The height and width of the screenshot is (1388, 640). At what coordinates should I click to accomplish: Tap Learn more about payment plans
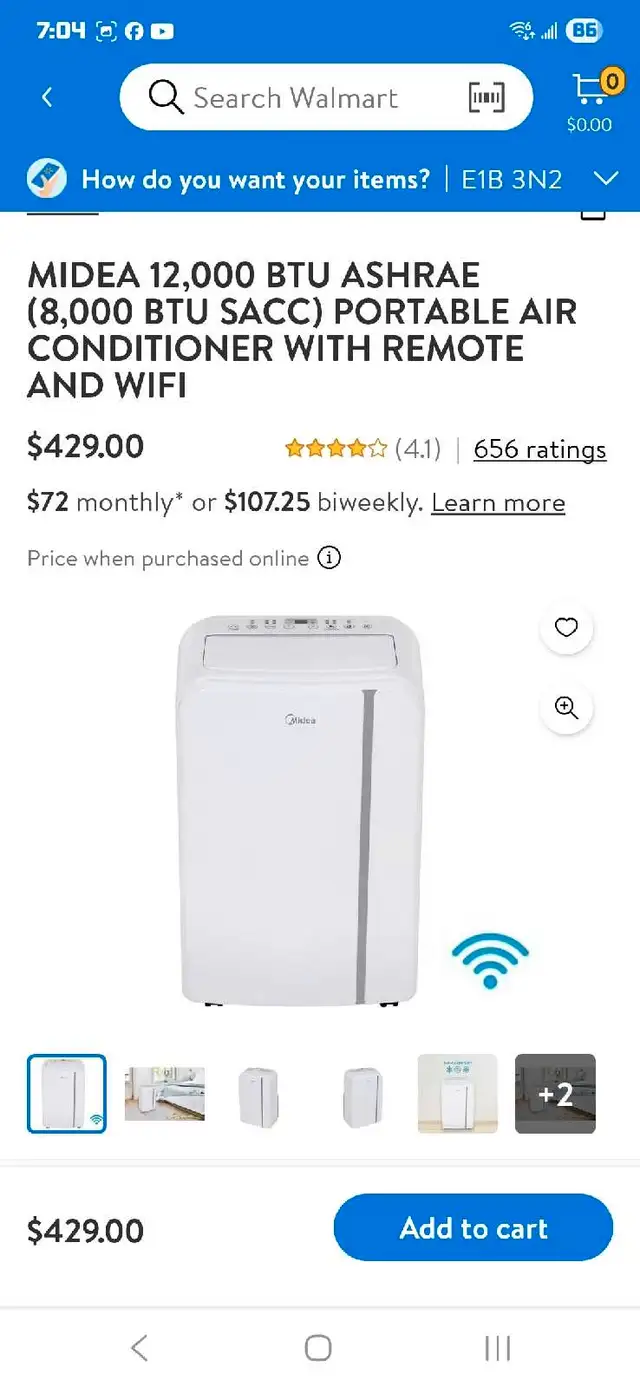point(498,503)
